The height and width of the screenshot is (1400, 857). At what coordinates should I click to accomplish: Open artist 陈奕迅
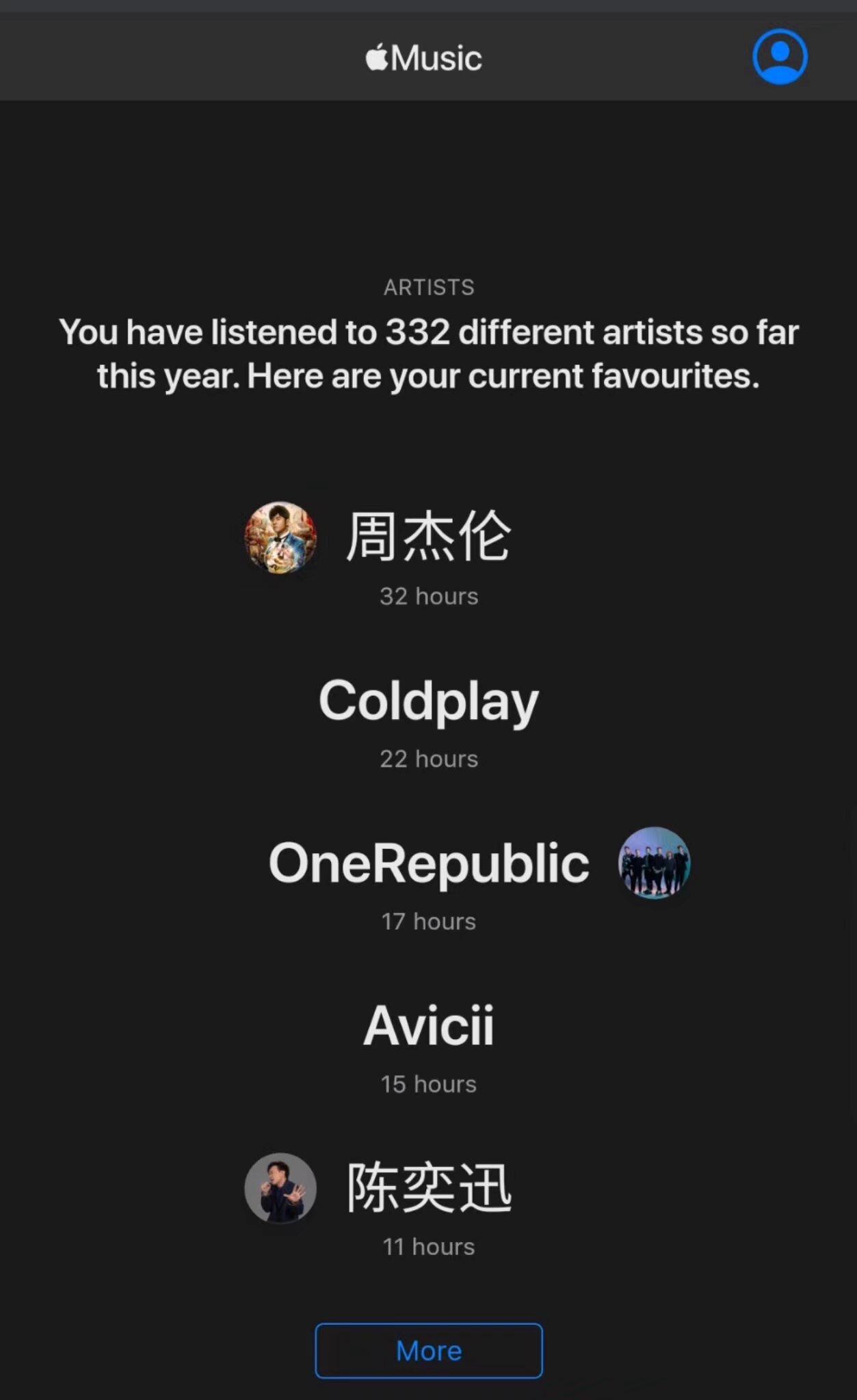[x=428, y=1188]
